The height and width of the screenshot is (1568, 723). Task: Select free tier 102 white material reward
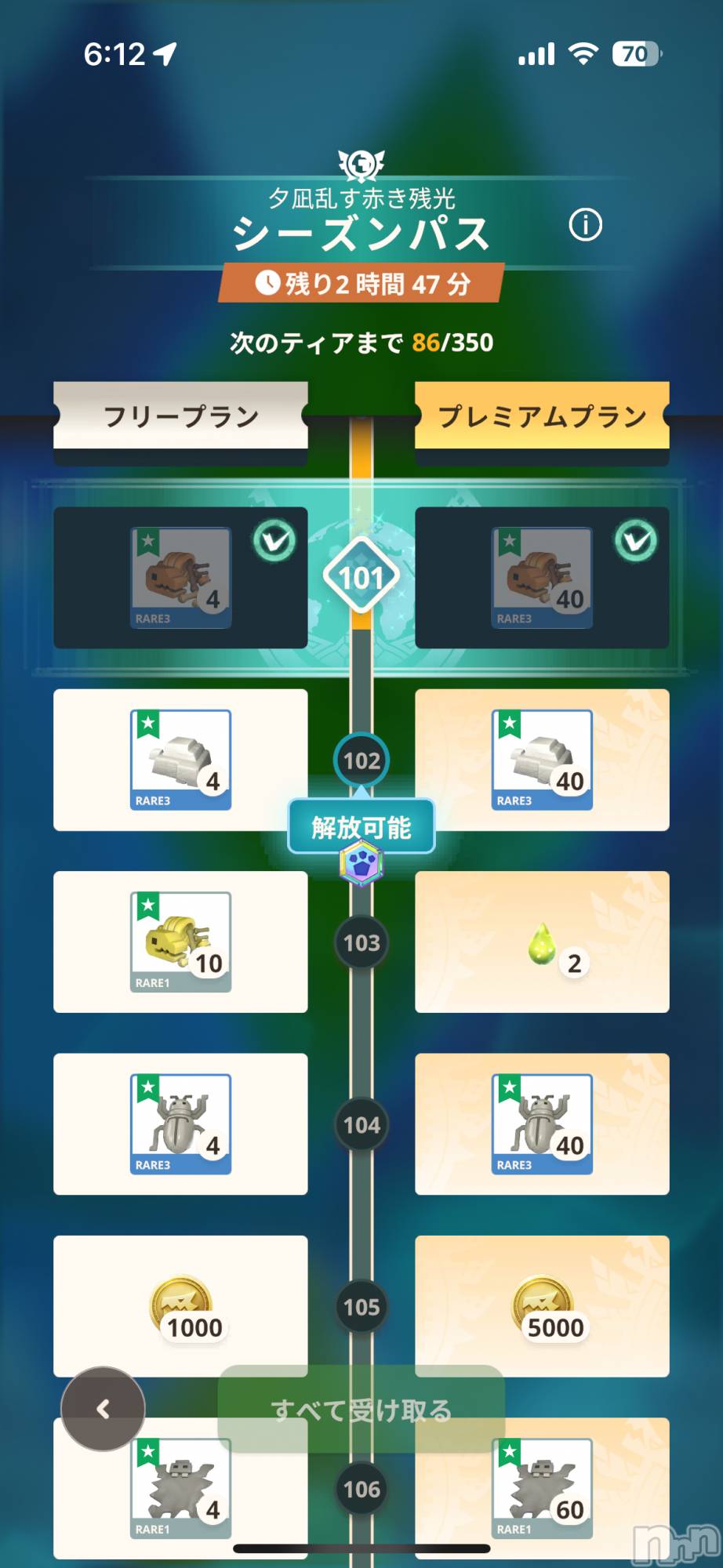click(x=180, y=759)
